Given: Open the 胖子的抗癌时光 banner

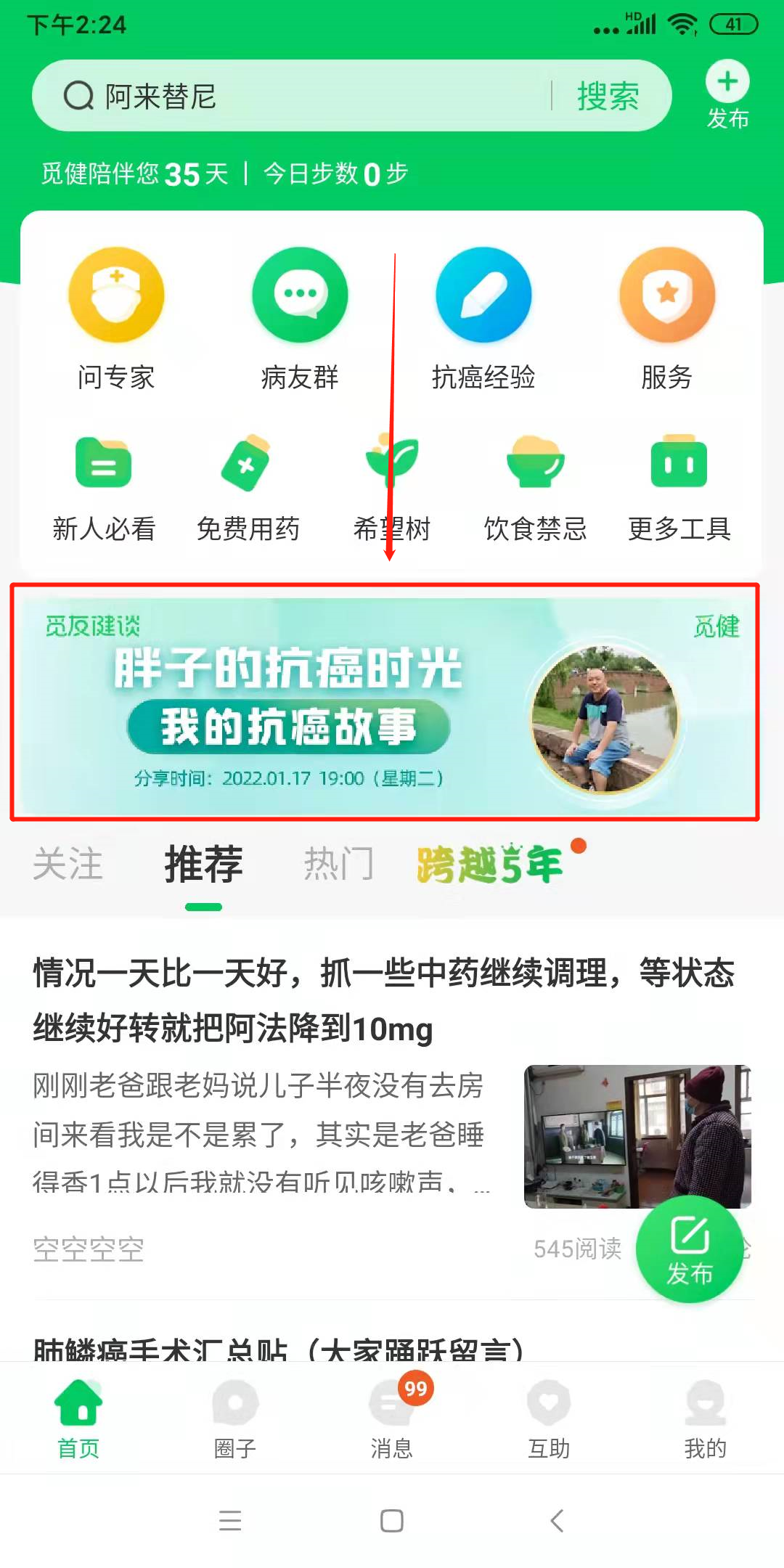Looking at the screenshot, I should pyautogui.click(x=385, y=703).
